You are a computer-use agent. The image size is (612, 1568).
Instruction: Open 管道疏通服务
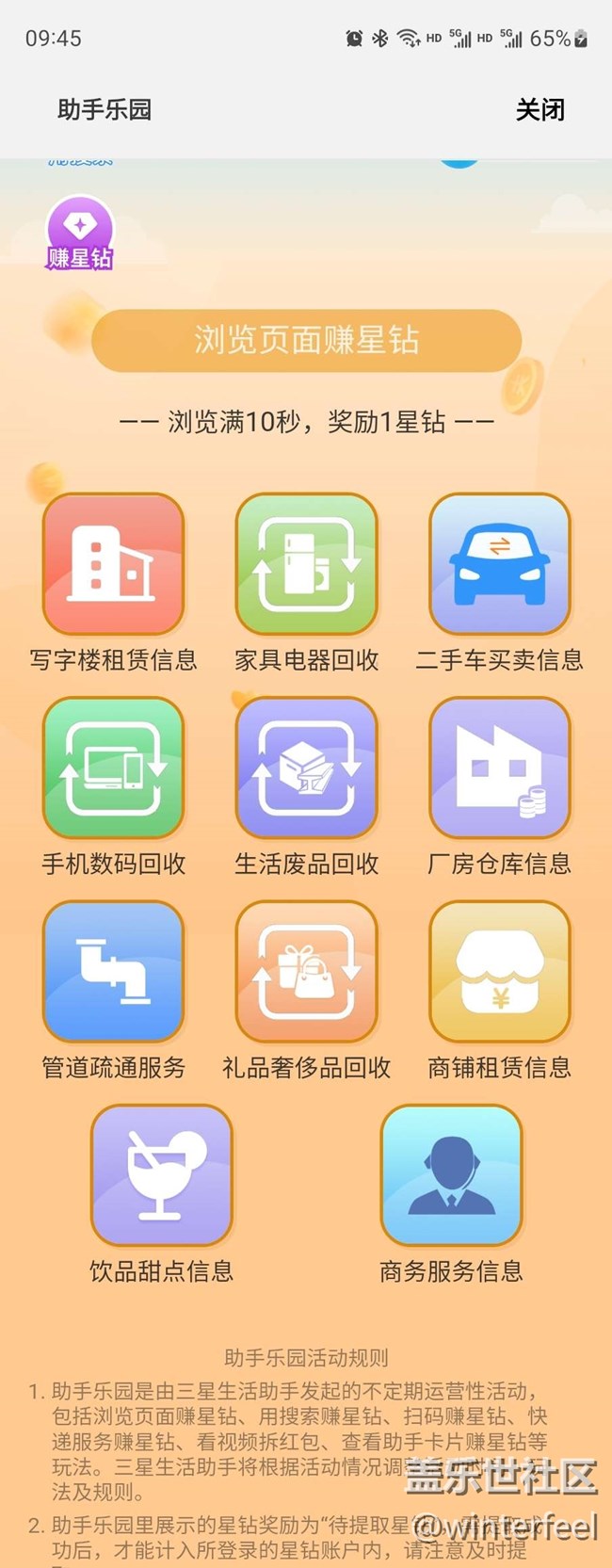tap(114, 972)
